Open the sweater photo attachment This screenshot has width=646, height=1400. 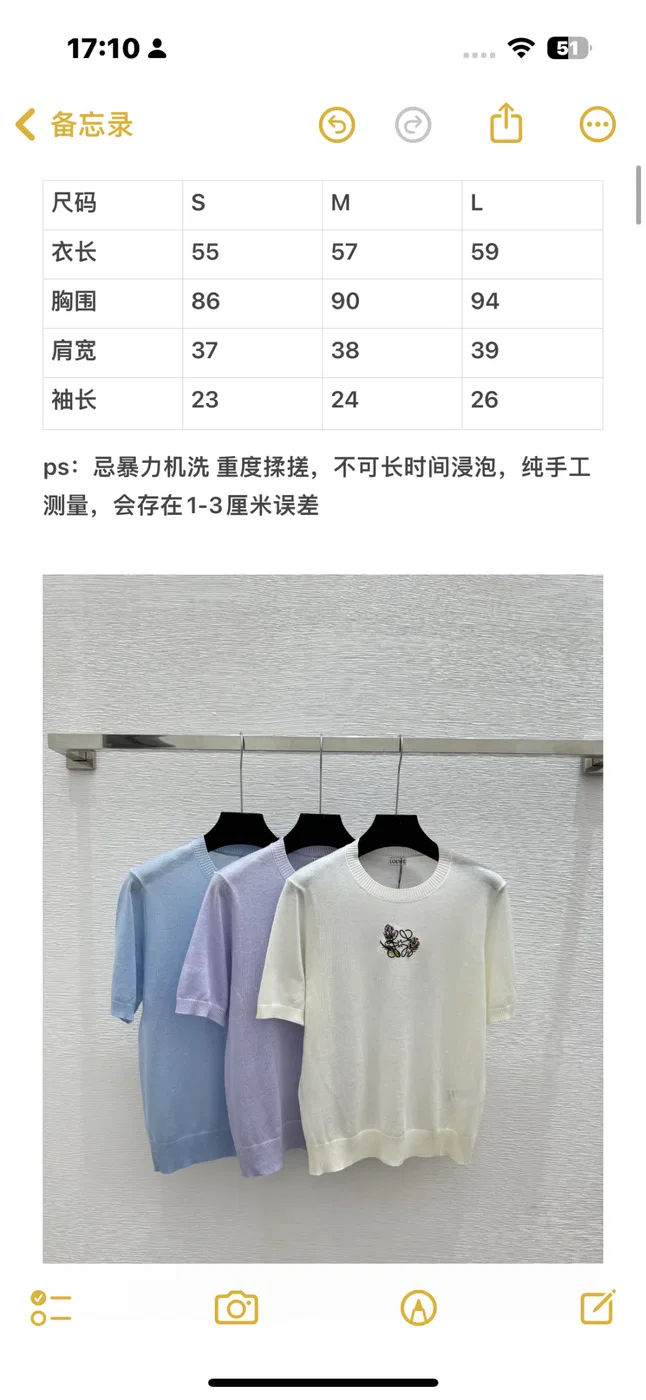click(323, 918)
